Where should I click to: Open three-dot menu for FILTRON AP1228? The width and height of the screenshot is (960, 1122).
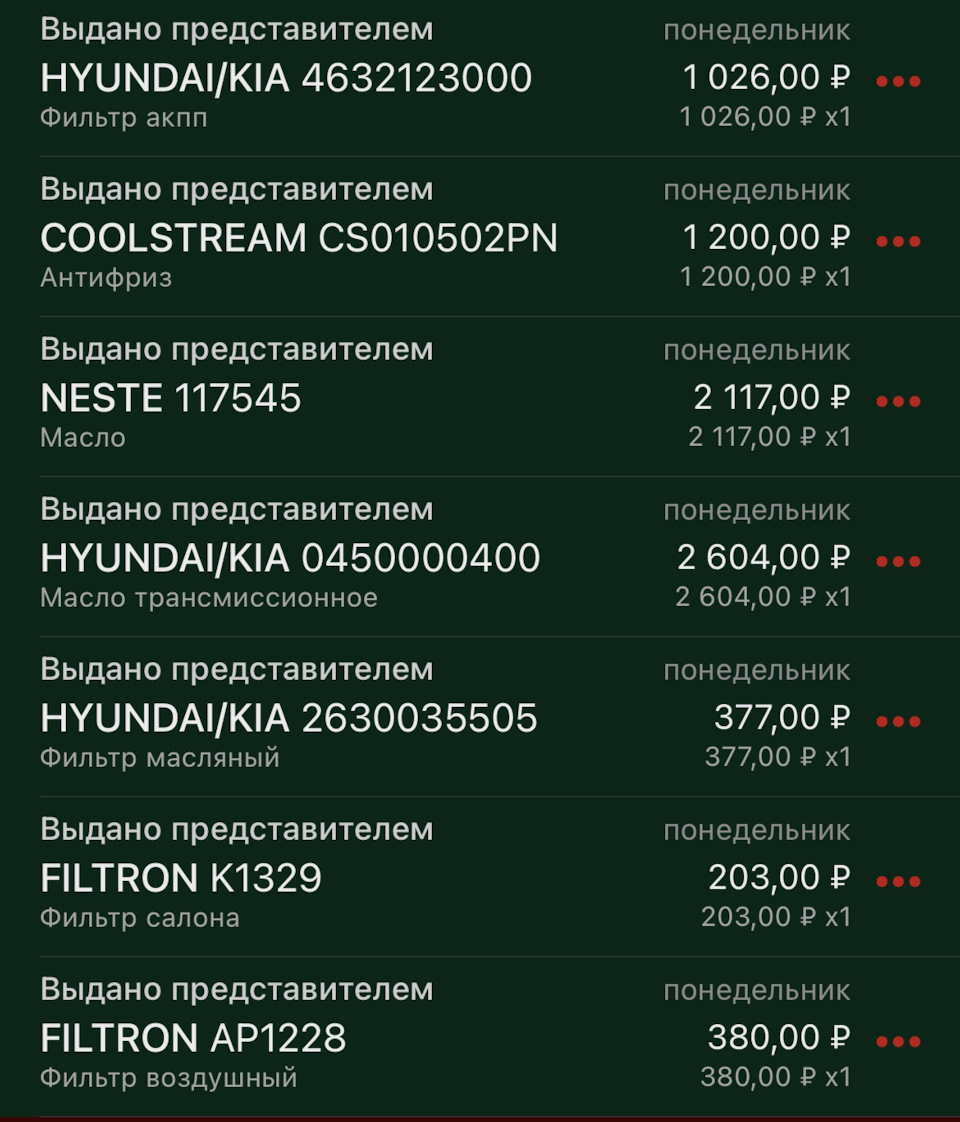pyautogui.click(x=898, y=1043)
